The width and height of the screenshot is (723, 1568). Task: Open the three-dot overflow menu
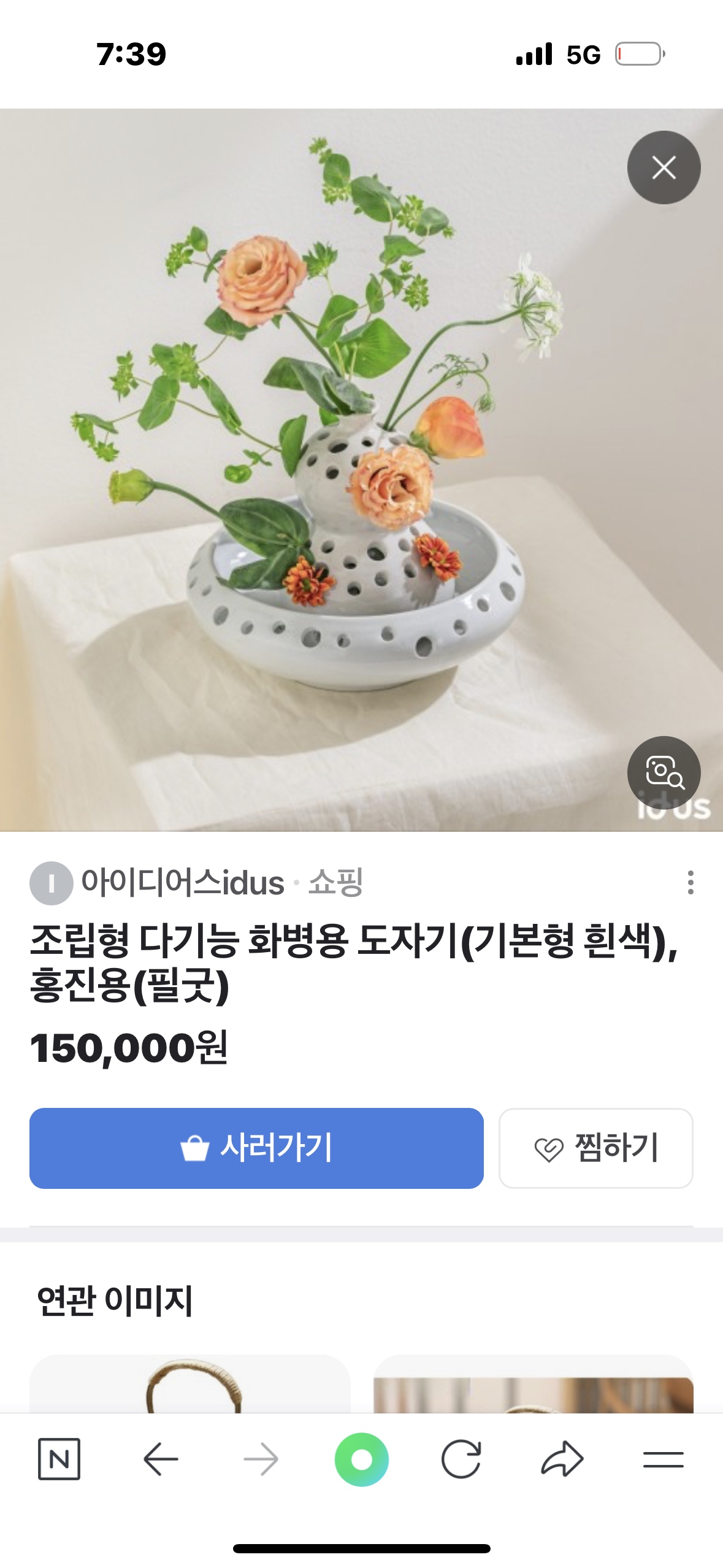(690, 882)
